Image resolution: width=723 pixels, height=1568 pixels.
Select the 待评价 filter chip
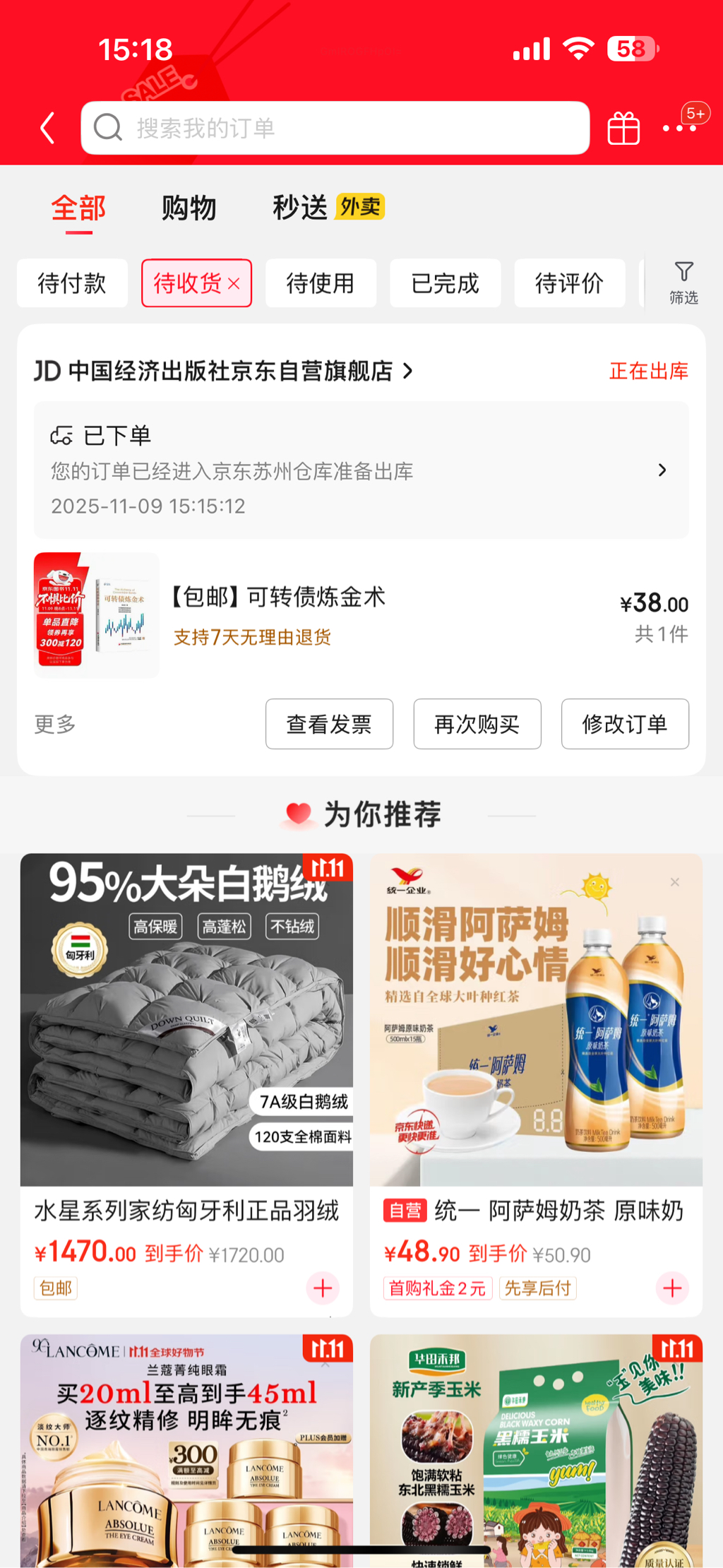coord(569,283)
